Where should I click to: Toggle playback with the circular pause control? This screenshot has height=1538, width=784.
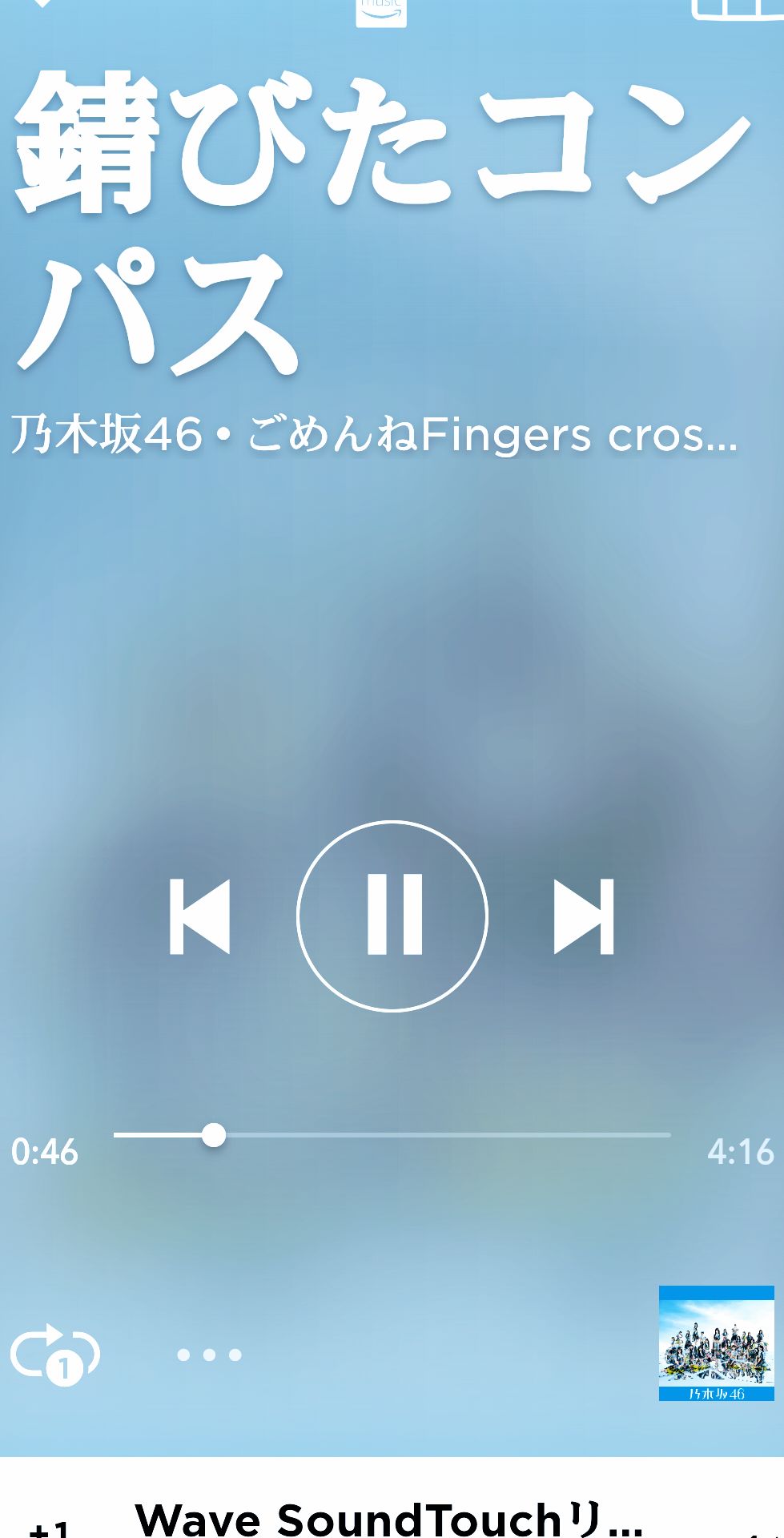tap(392, 916)
